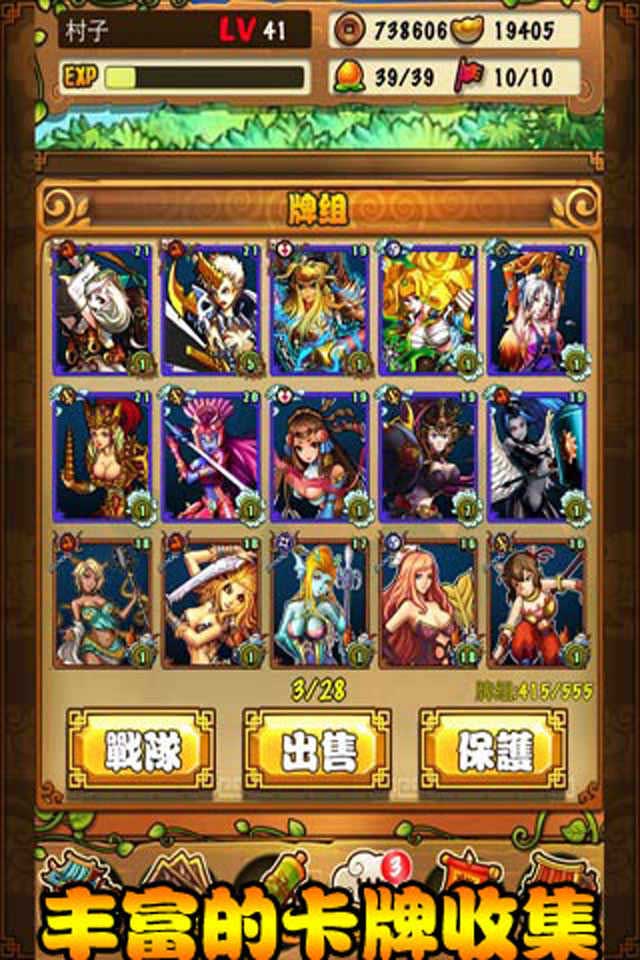Select the black-winged dark-haired character card
640x960 pixels.
pyautogui.click(x=536, y=457)
